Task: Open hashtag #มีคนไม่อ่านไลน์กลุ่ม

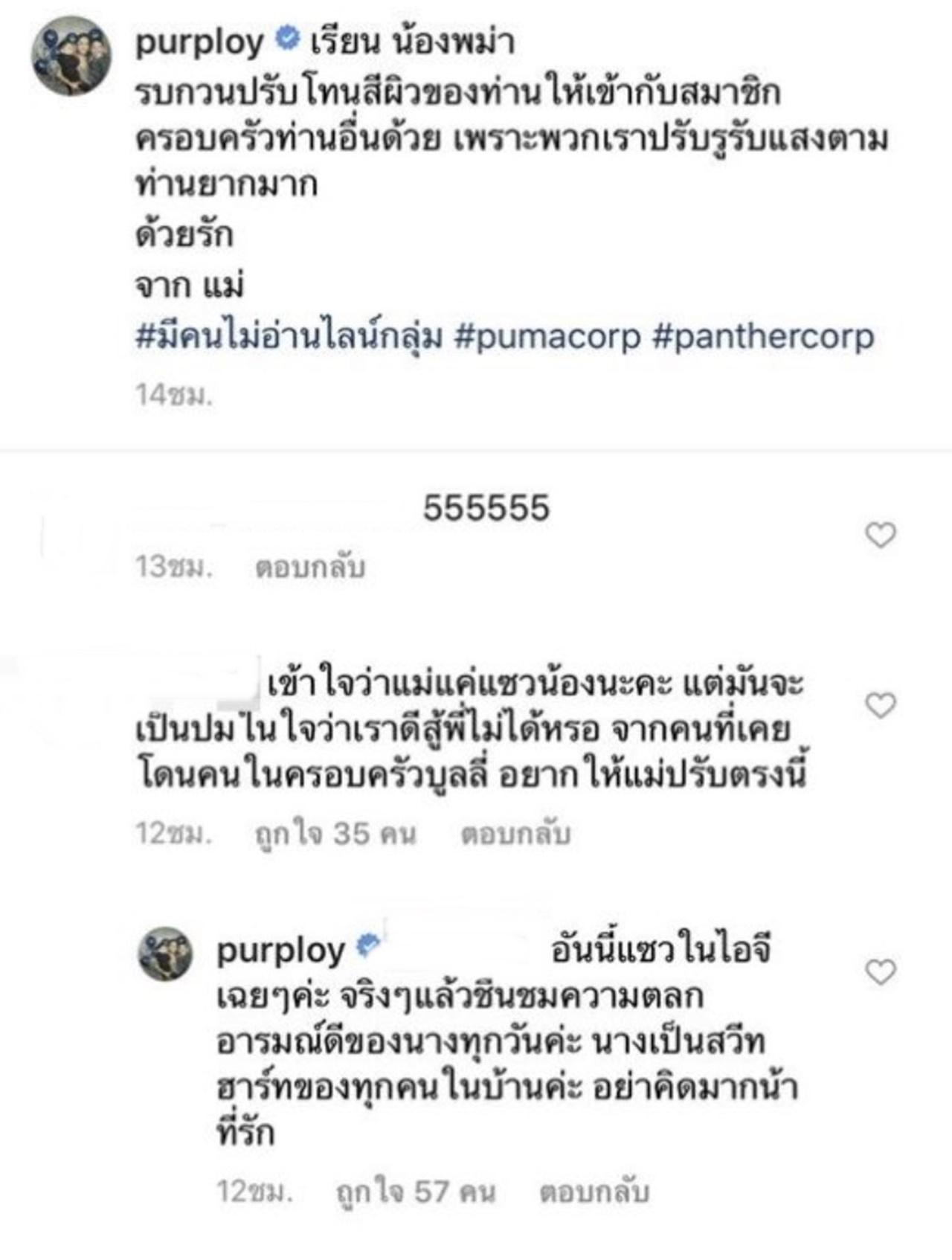Action: tap(289, 337)
